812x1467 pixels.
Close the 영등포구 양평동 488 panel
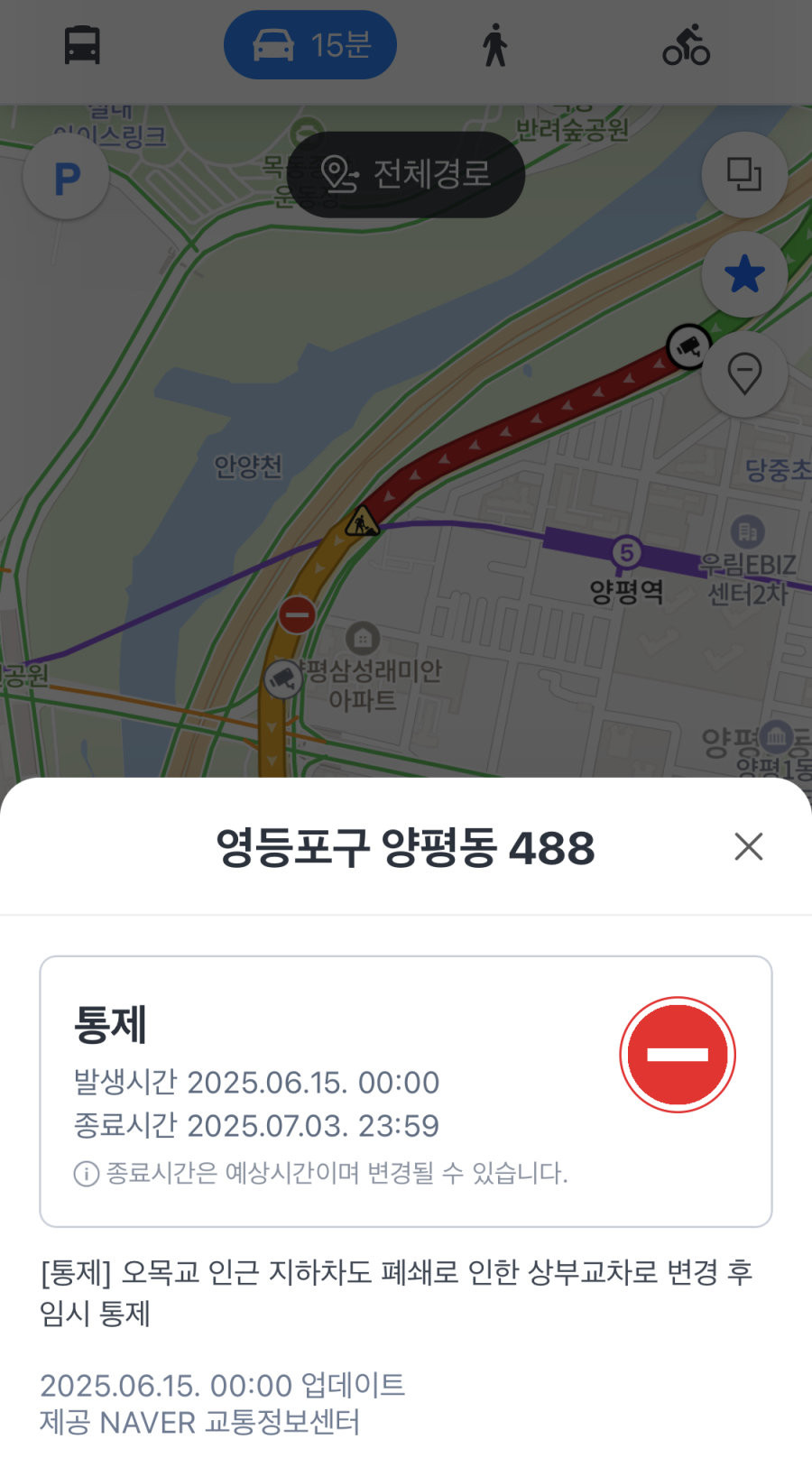[x=748, y=846]
